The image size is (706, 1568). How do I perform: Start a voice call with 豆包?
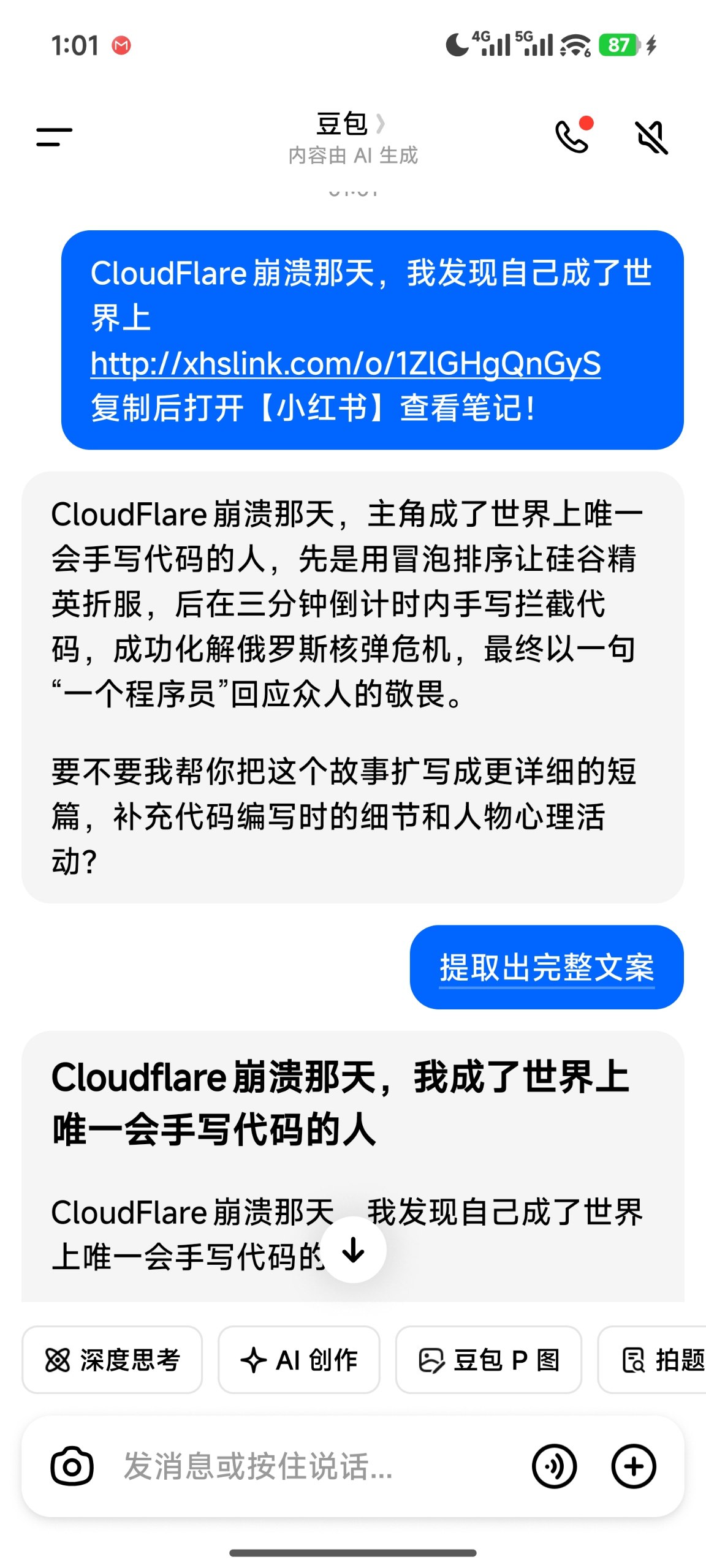click(572, 136)
